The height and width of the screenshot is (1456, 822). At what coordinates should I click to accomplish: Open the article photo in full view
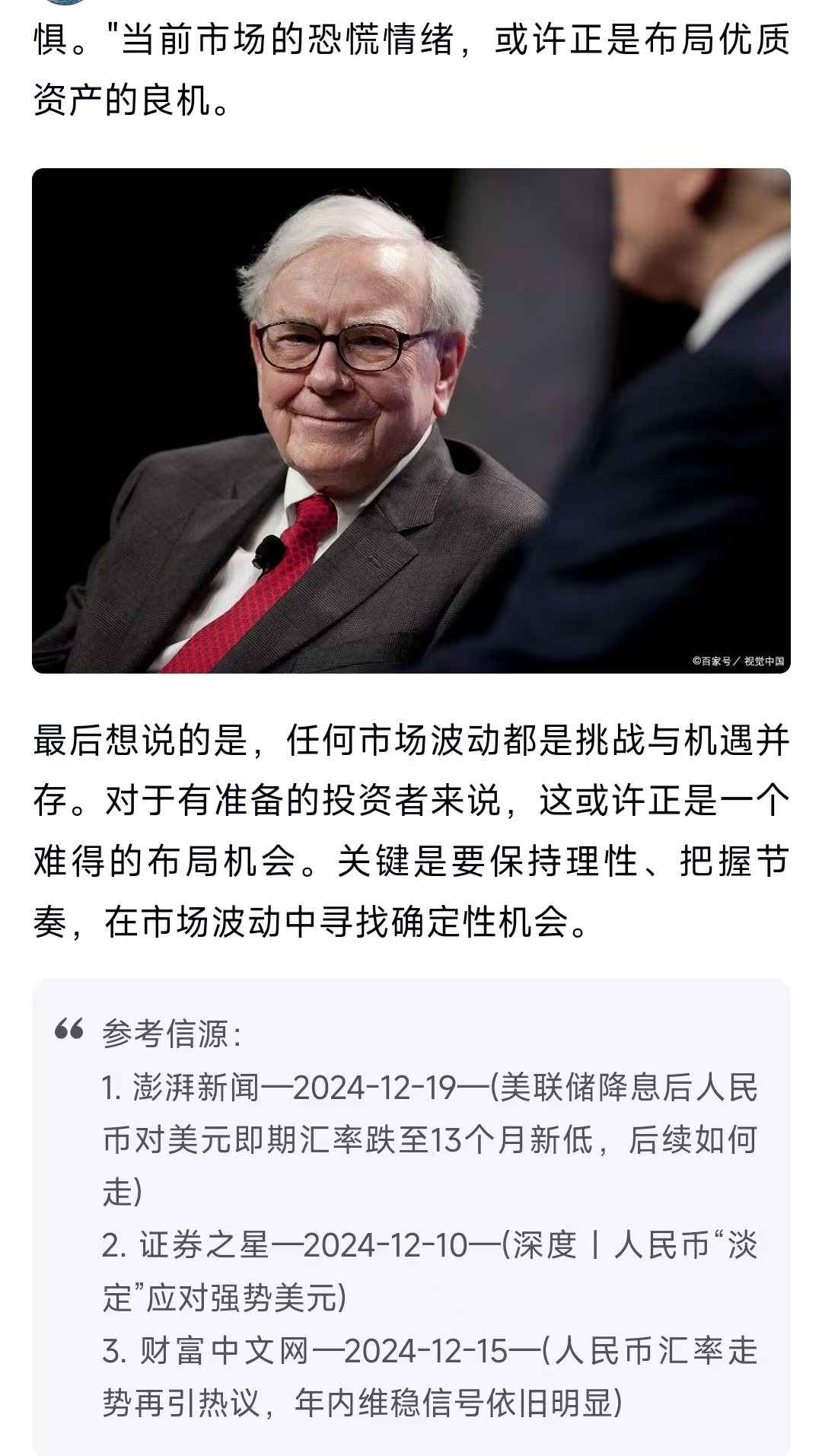pos(411,420)
